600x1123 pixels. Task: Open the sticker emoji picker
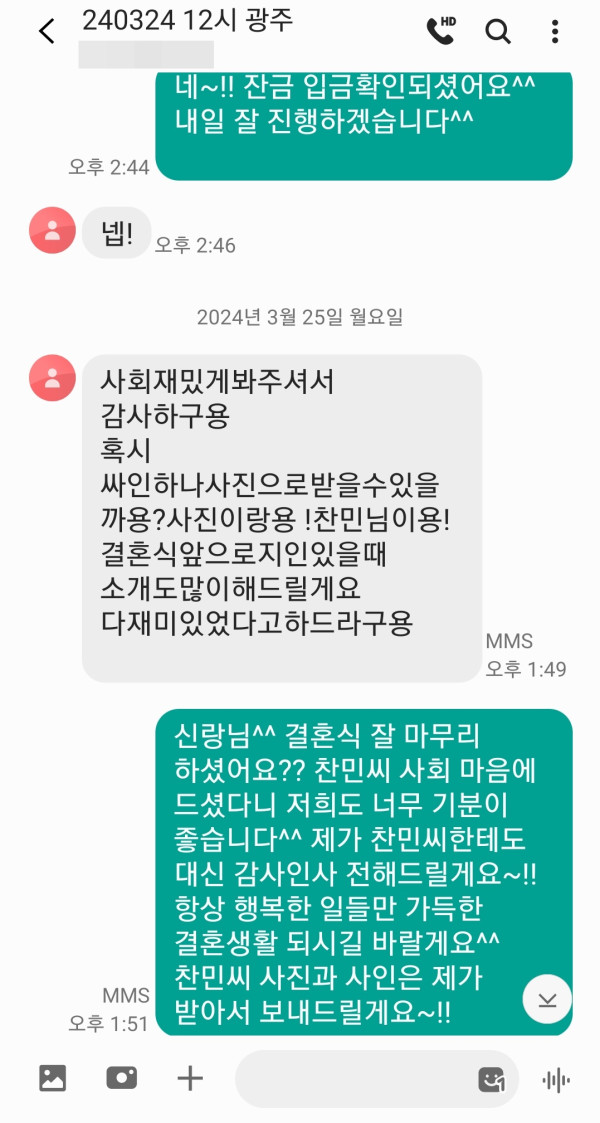[x=490, y=1079]
